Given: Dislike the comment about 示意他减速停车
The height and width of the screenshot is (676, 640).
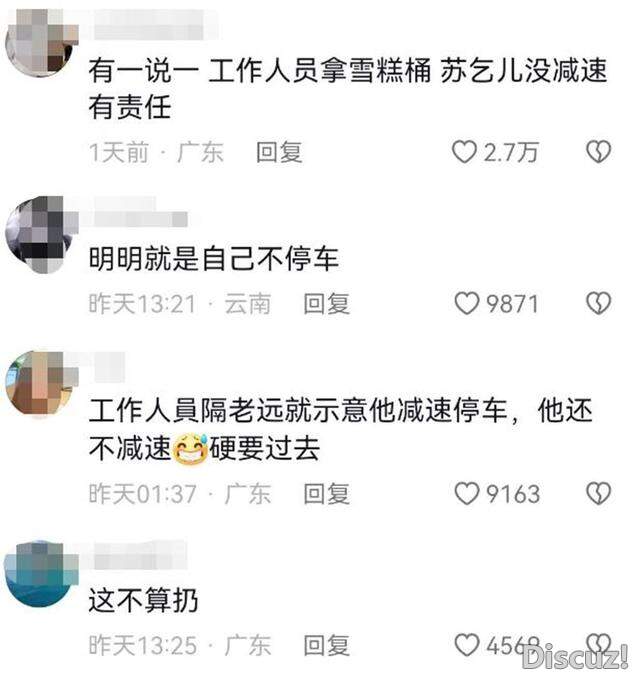Looking at the screenshot, I should tap(598, 493).
